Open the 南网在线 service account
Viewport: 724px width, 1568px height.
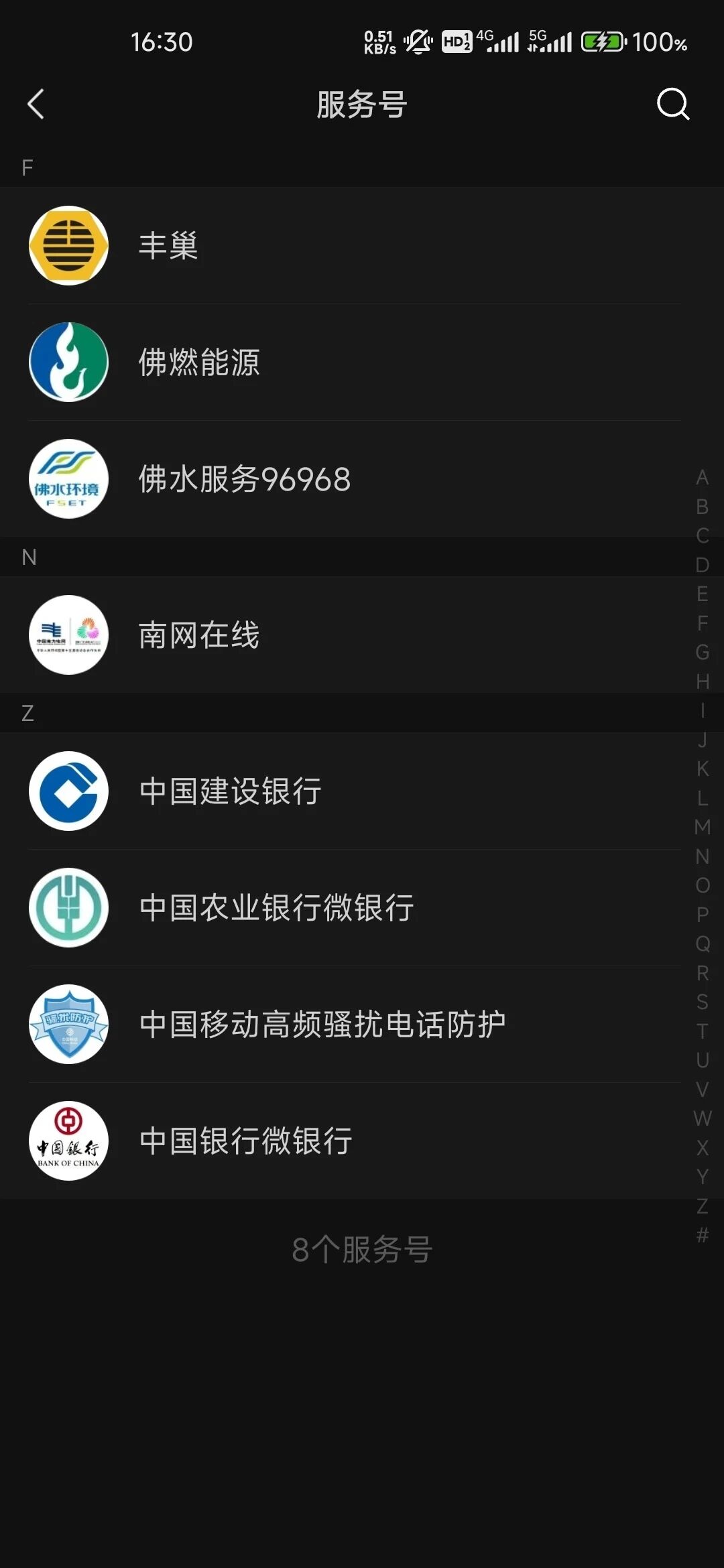point(362,635)
